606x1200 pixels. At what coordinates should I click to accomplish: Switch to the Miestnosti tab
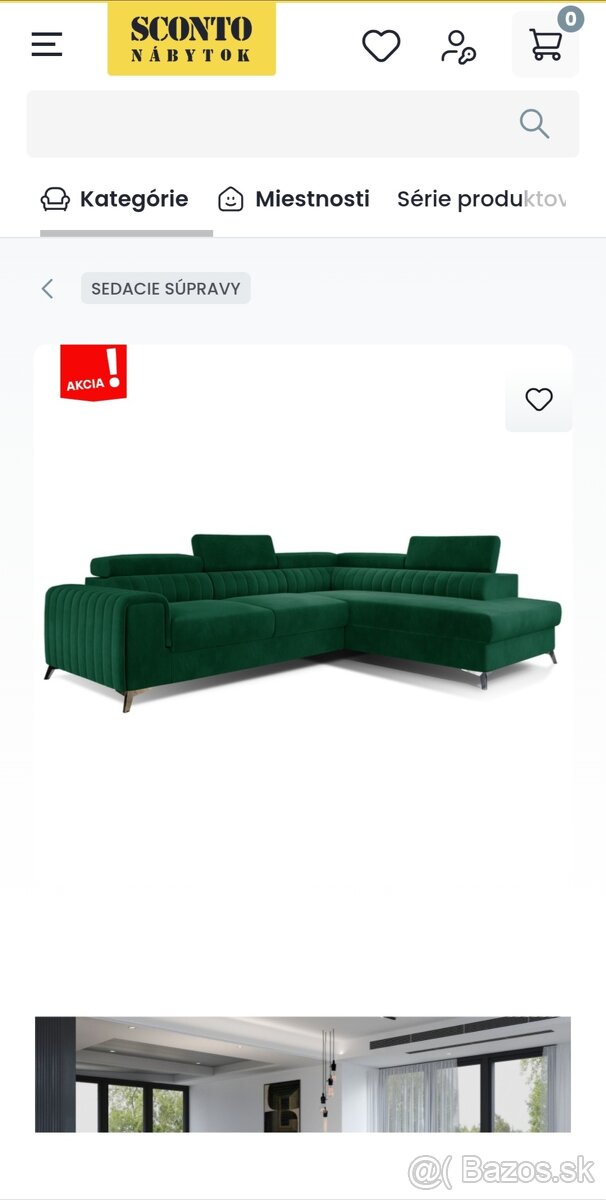294,199
